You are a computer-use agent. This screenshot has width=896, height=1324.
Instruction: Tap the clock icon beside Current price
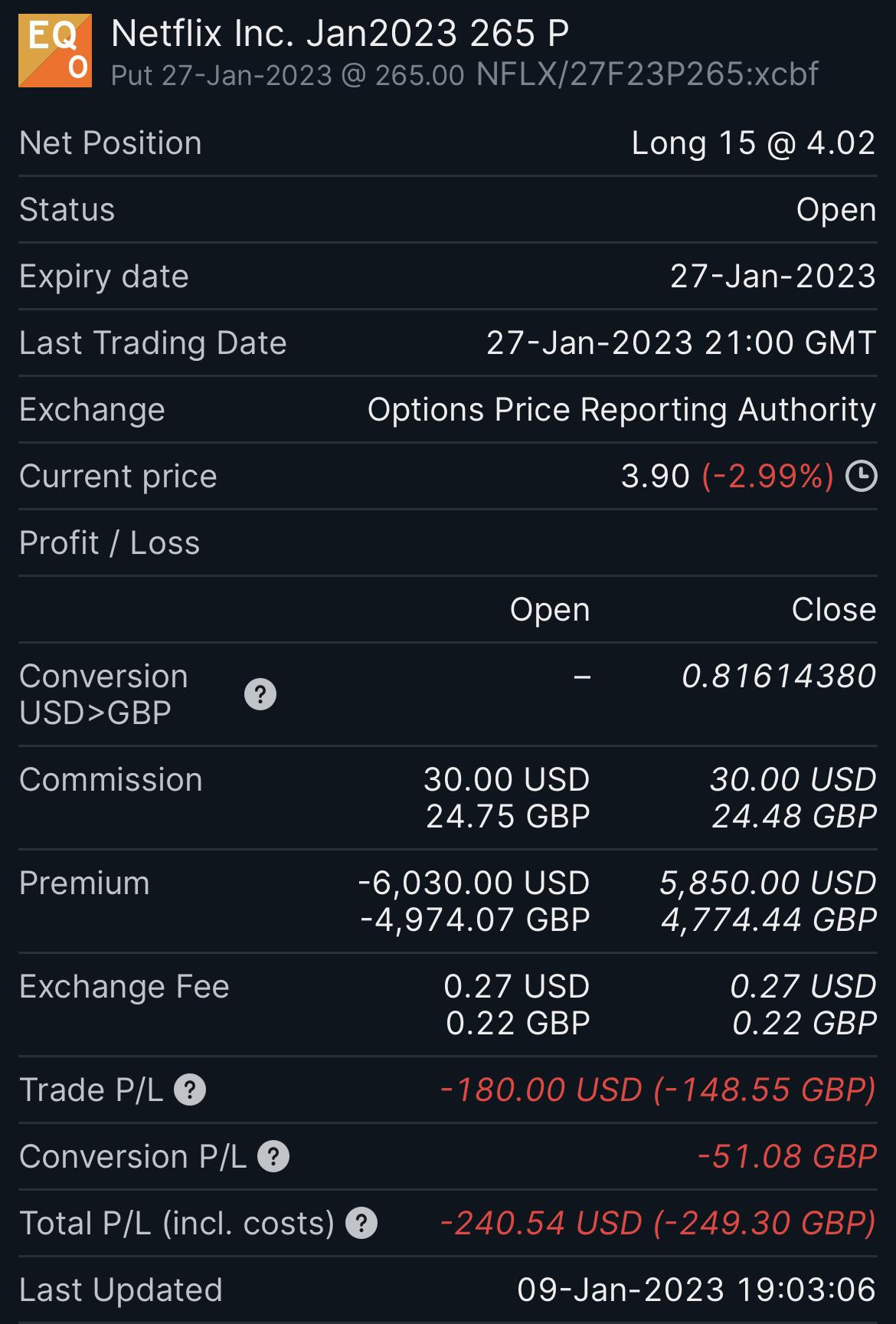point(861,476)
